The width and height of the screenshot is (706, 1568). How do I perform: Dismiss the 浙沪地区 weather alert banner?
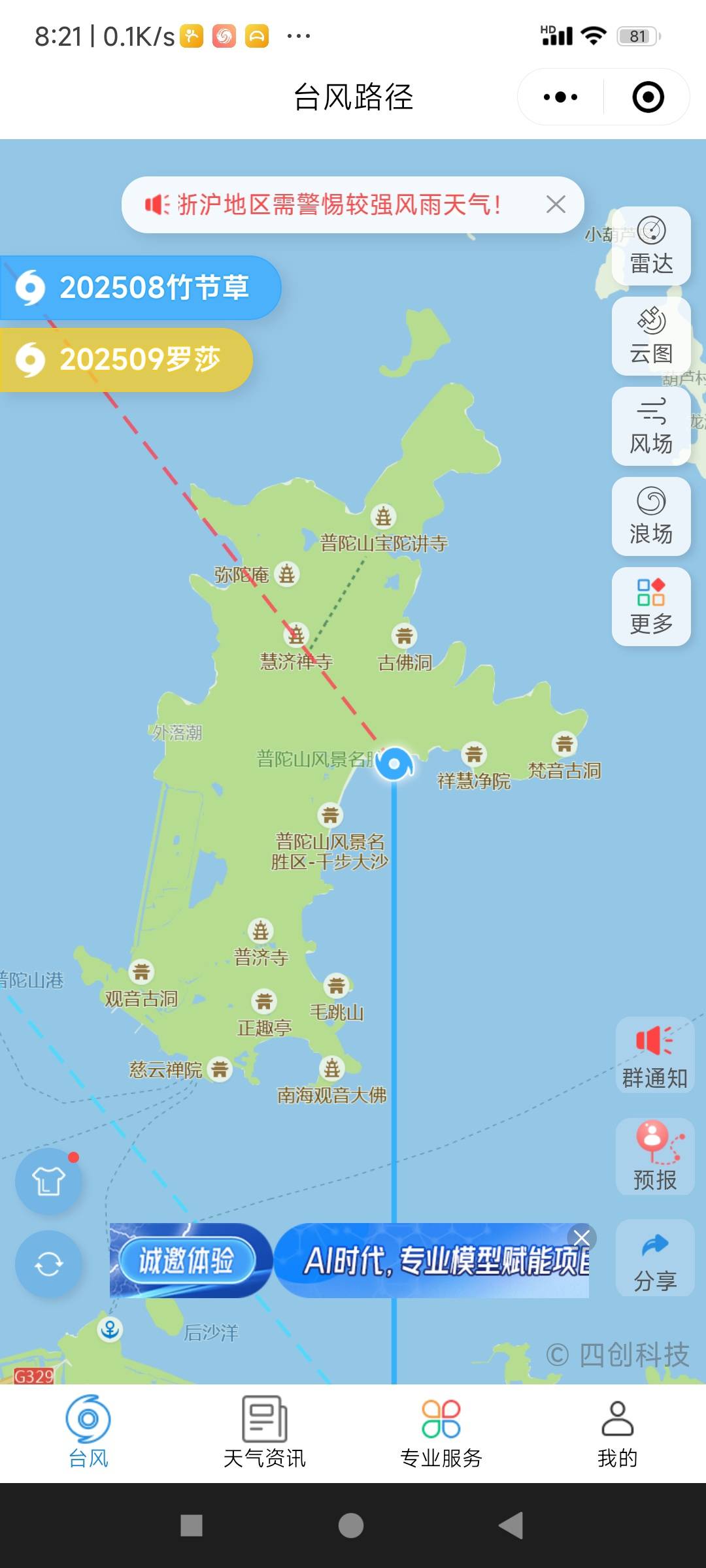[556, 204]
